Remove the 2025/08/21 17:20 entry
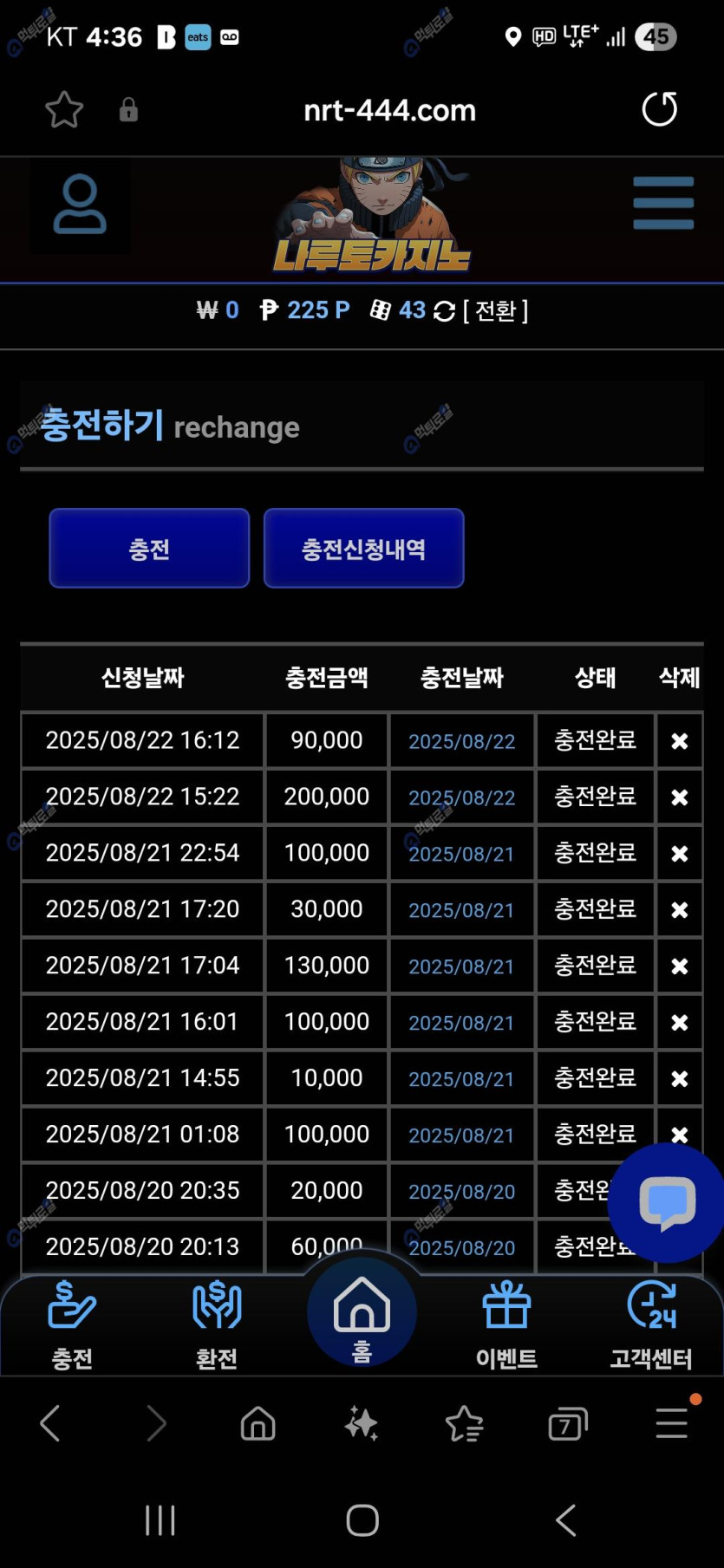Screen dimensions: 724x1568 (680, 910)
